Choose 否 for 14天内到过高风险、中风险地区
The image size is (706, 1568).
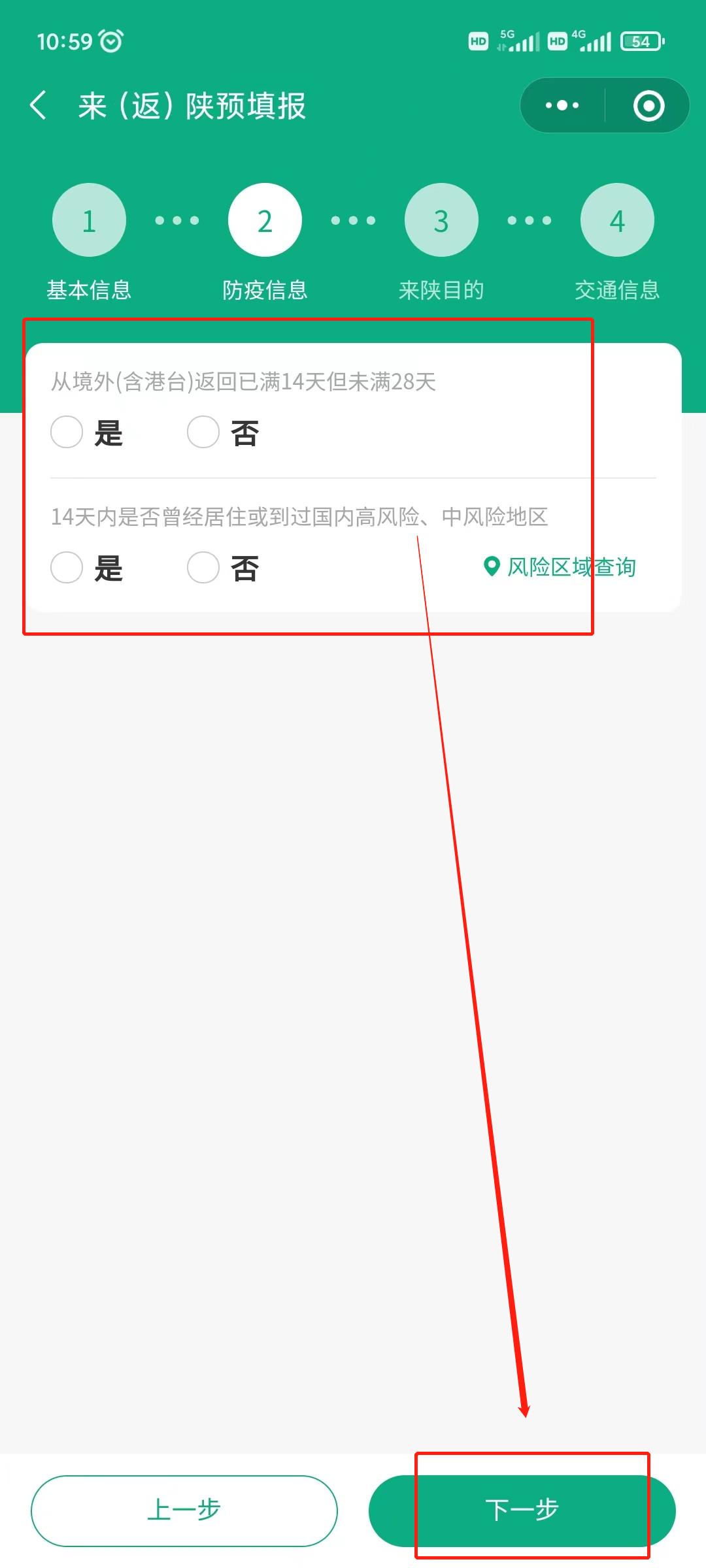pos(203,567)
